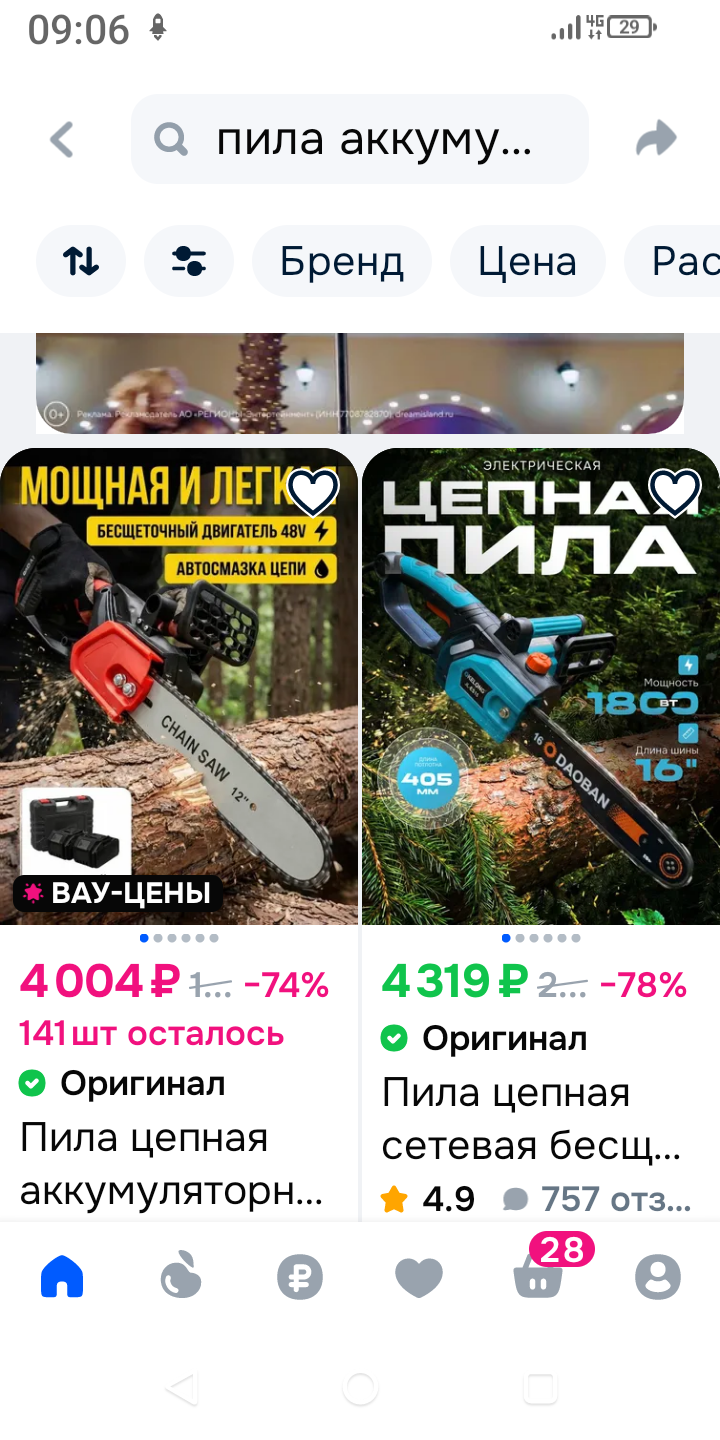Add the 4 004 ₽ chainsaw to favorites
This screenshot has height=1440, width=720.
[314, 493]
